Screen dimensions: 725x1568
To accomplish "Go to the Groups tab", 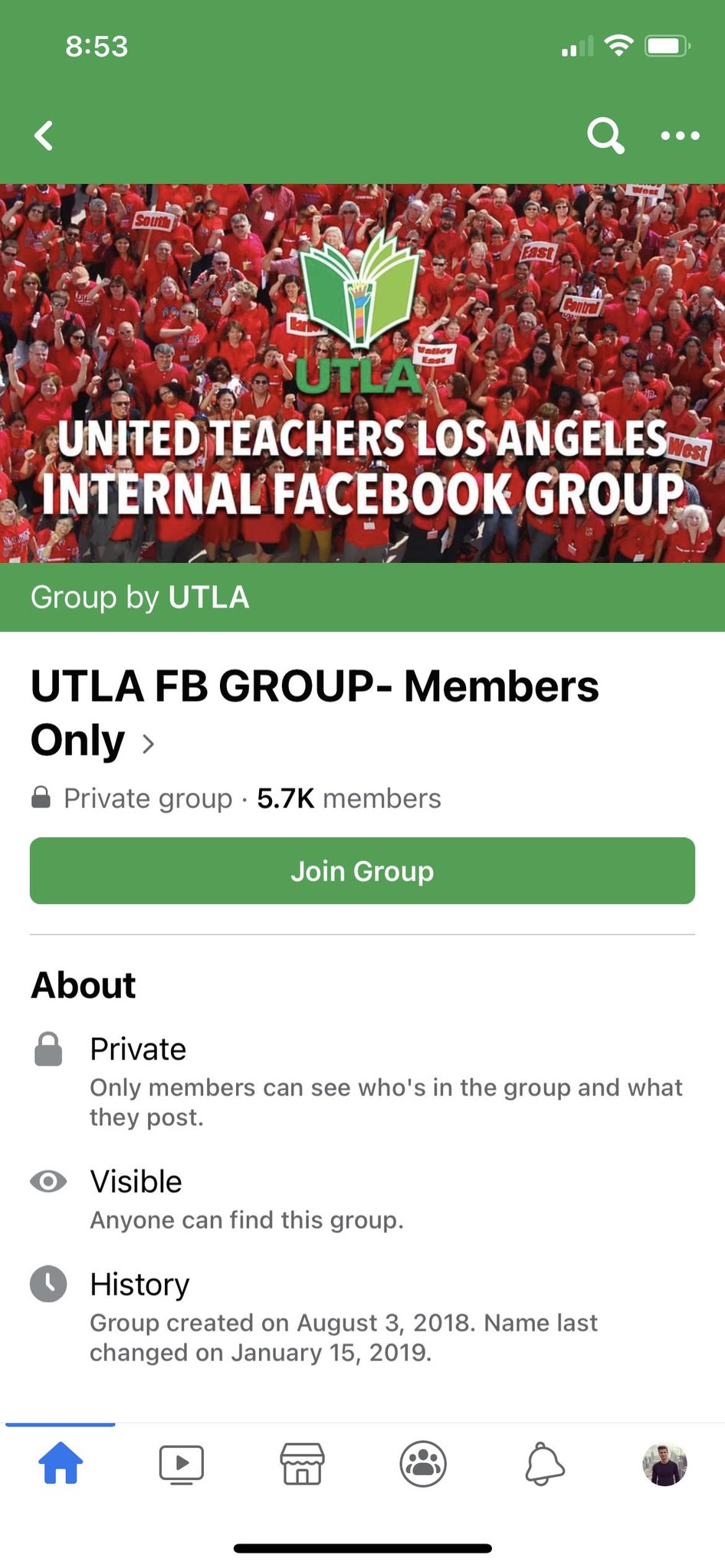I will (423, 1464).
